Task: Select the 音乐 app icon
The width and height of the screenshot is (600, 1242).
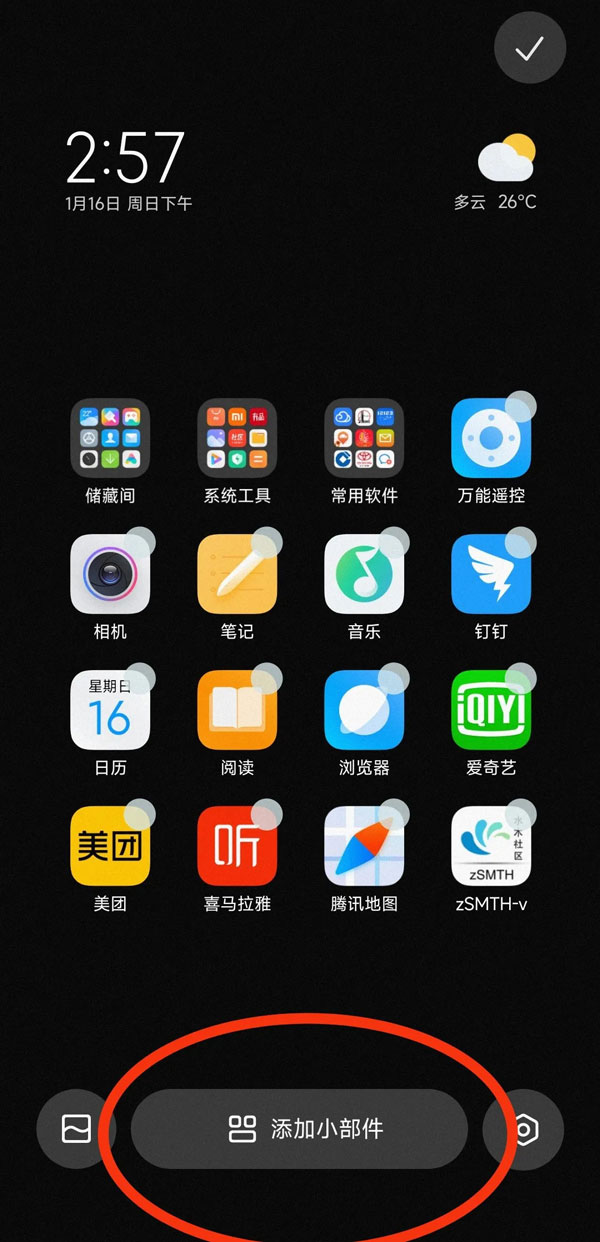Action: pyautogui.click(x=364, y=574)
